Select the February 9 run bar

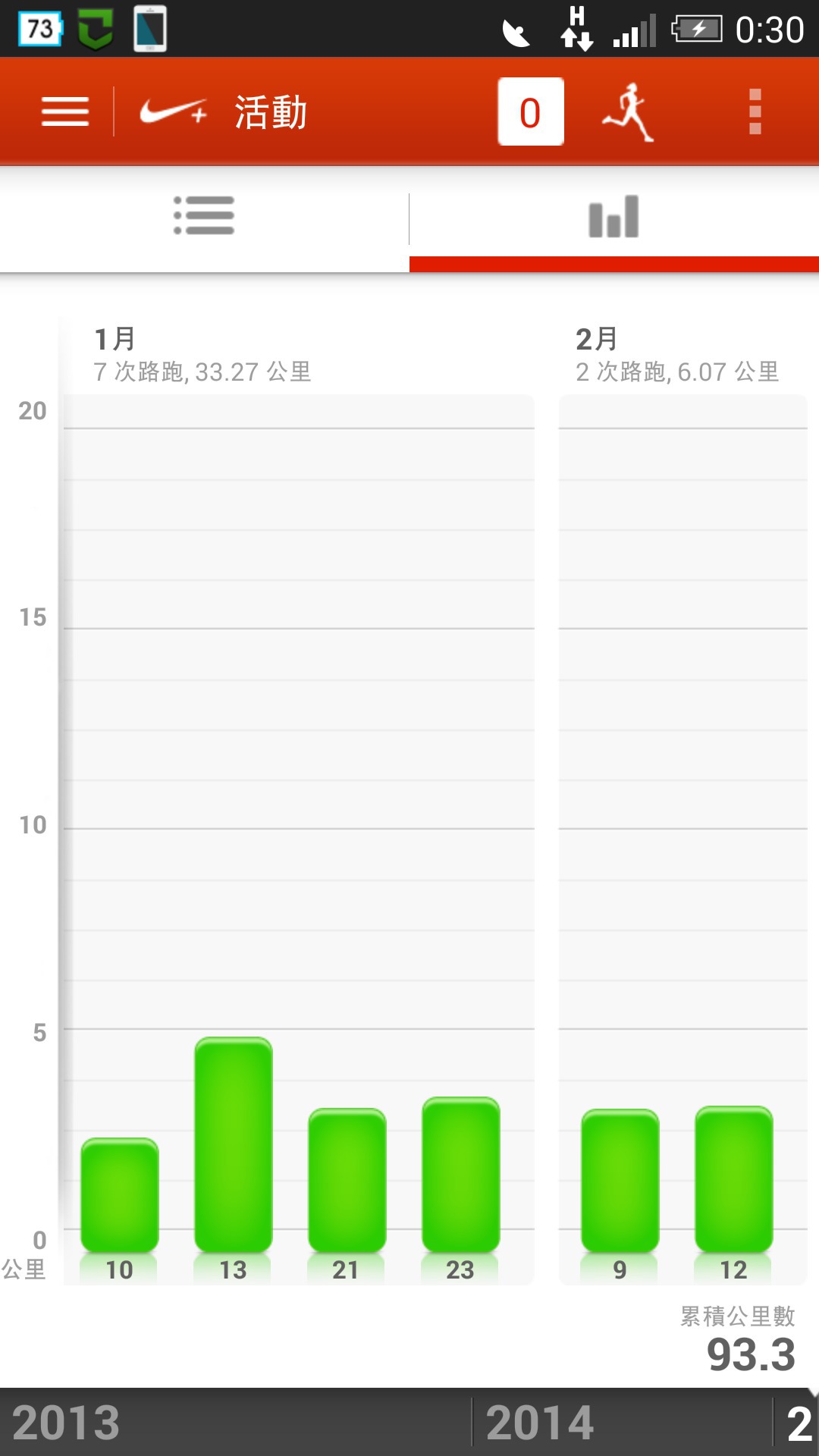tap(620, 1180)
